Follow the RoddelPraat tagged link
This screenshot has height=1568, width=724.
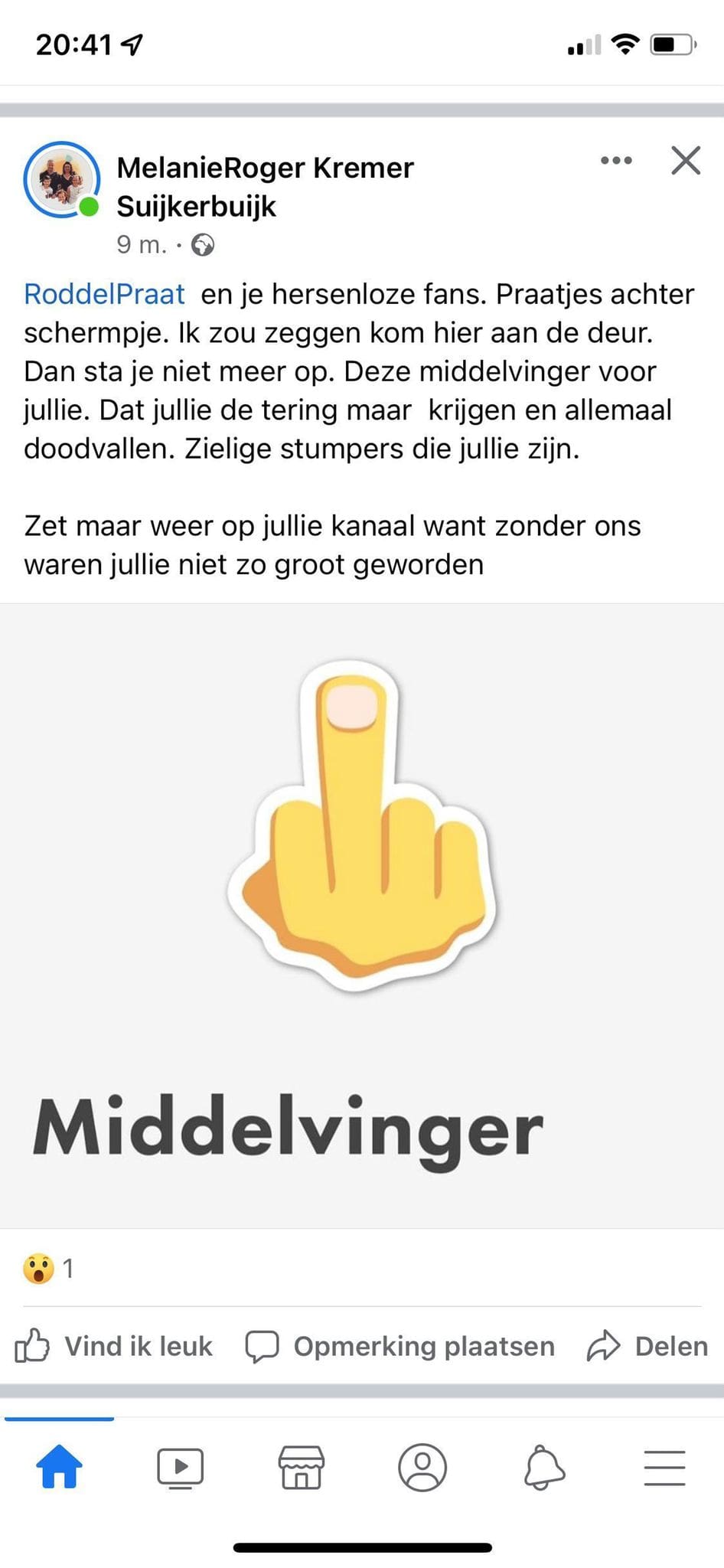pyautogui.click(x=104, y=294)
